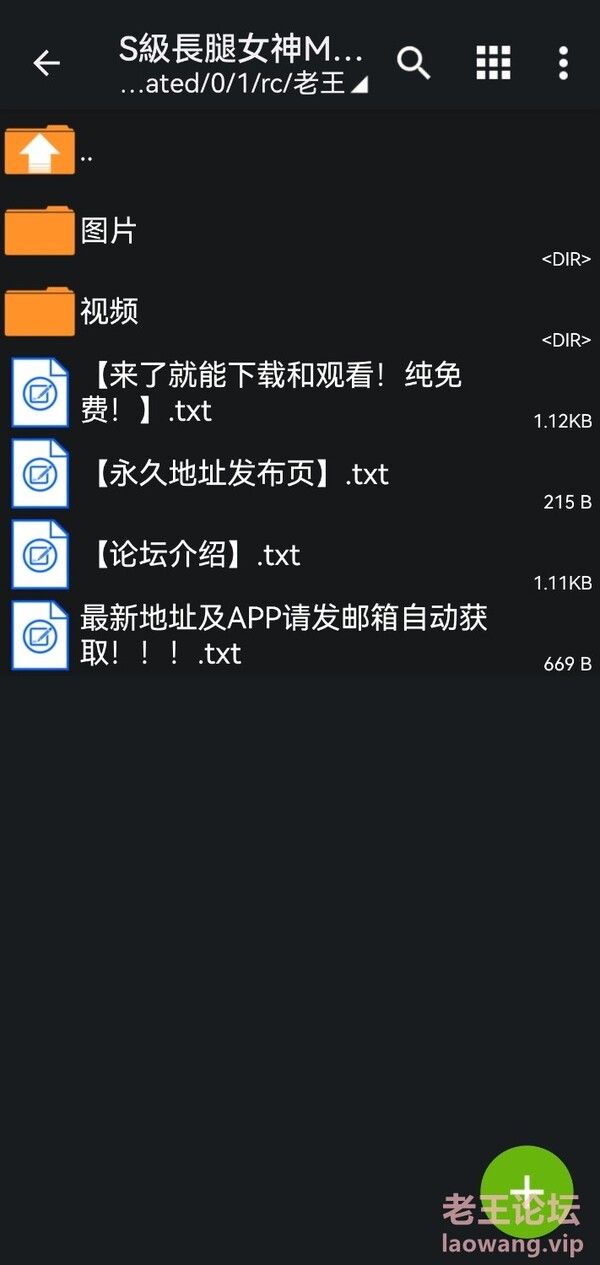Image resolution: width=600 pixels, height=1265 pixels.
Task: Open the three-dot overflow menu
Action: click(563, 63)
